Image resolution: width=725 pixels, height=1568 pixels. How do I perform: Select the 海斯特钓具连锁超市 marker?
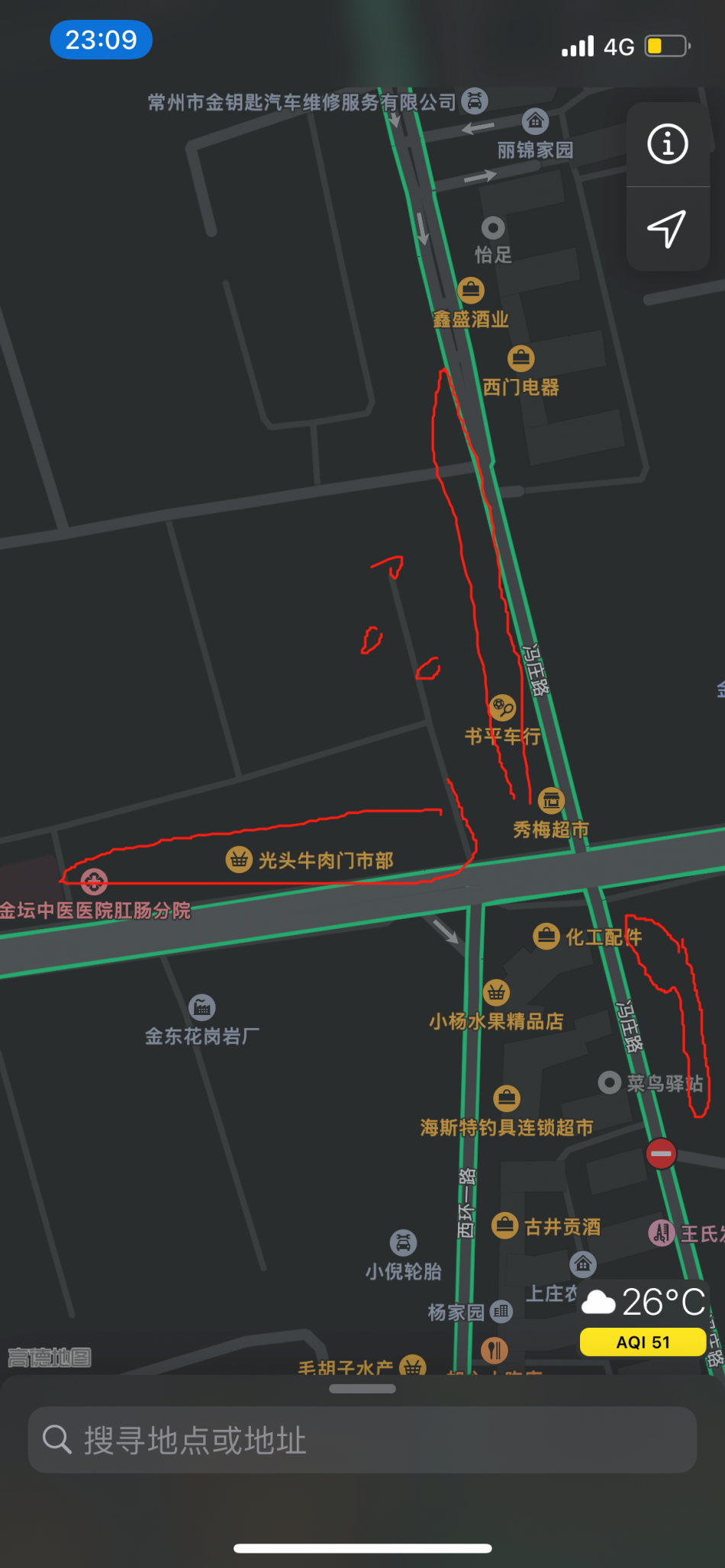click(x=506, y=1098)
